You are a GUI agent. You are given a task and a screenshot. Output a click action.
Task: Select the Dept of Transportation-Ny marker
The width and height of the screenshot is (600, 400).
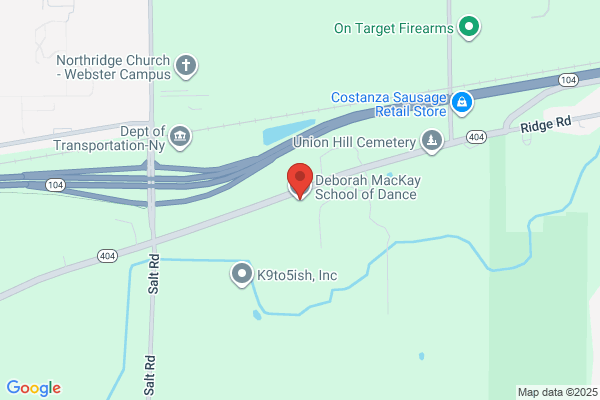coord(180,135)
